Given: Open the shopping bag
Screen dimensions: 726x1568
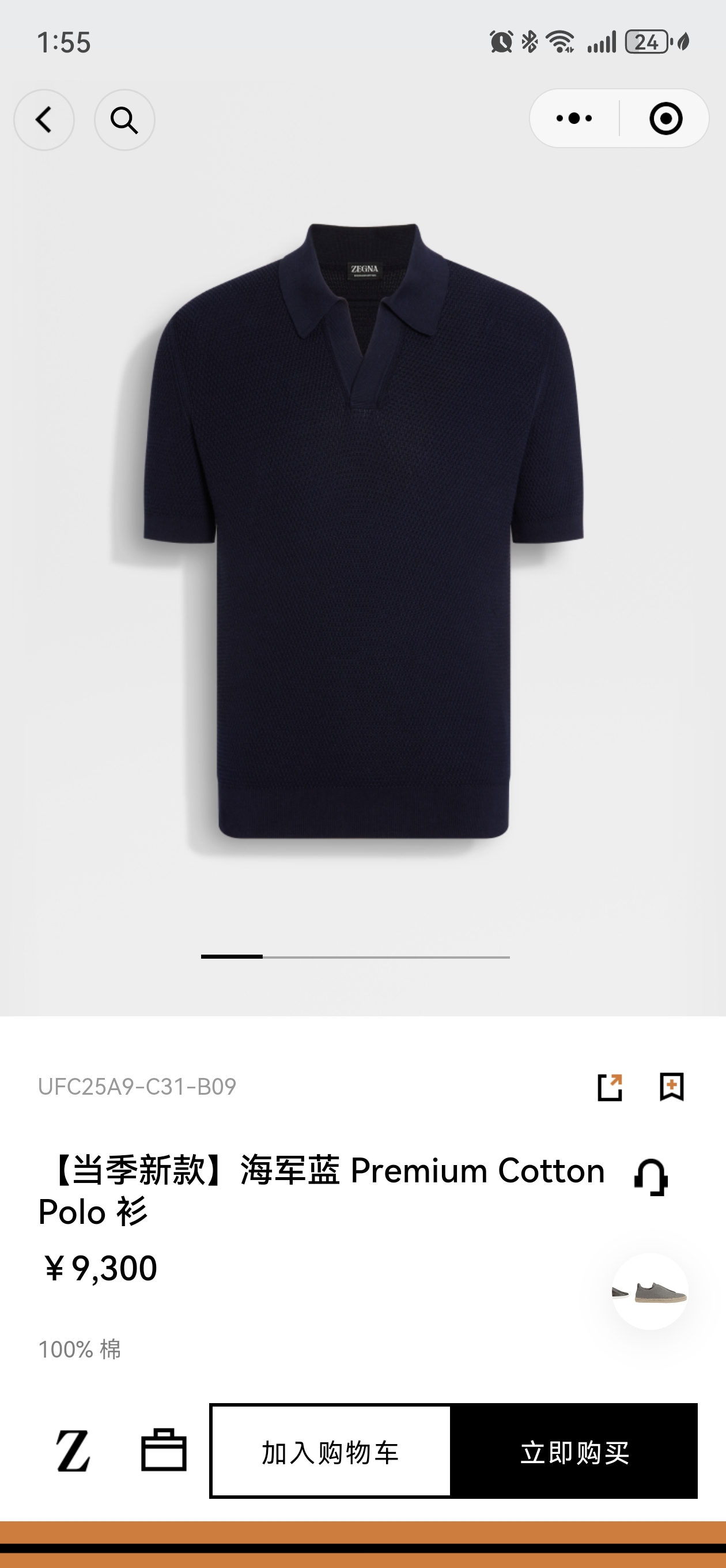Looking at the screenshot, I should pyautogui.click(x=164, y=1450).
